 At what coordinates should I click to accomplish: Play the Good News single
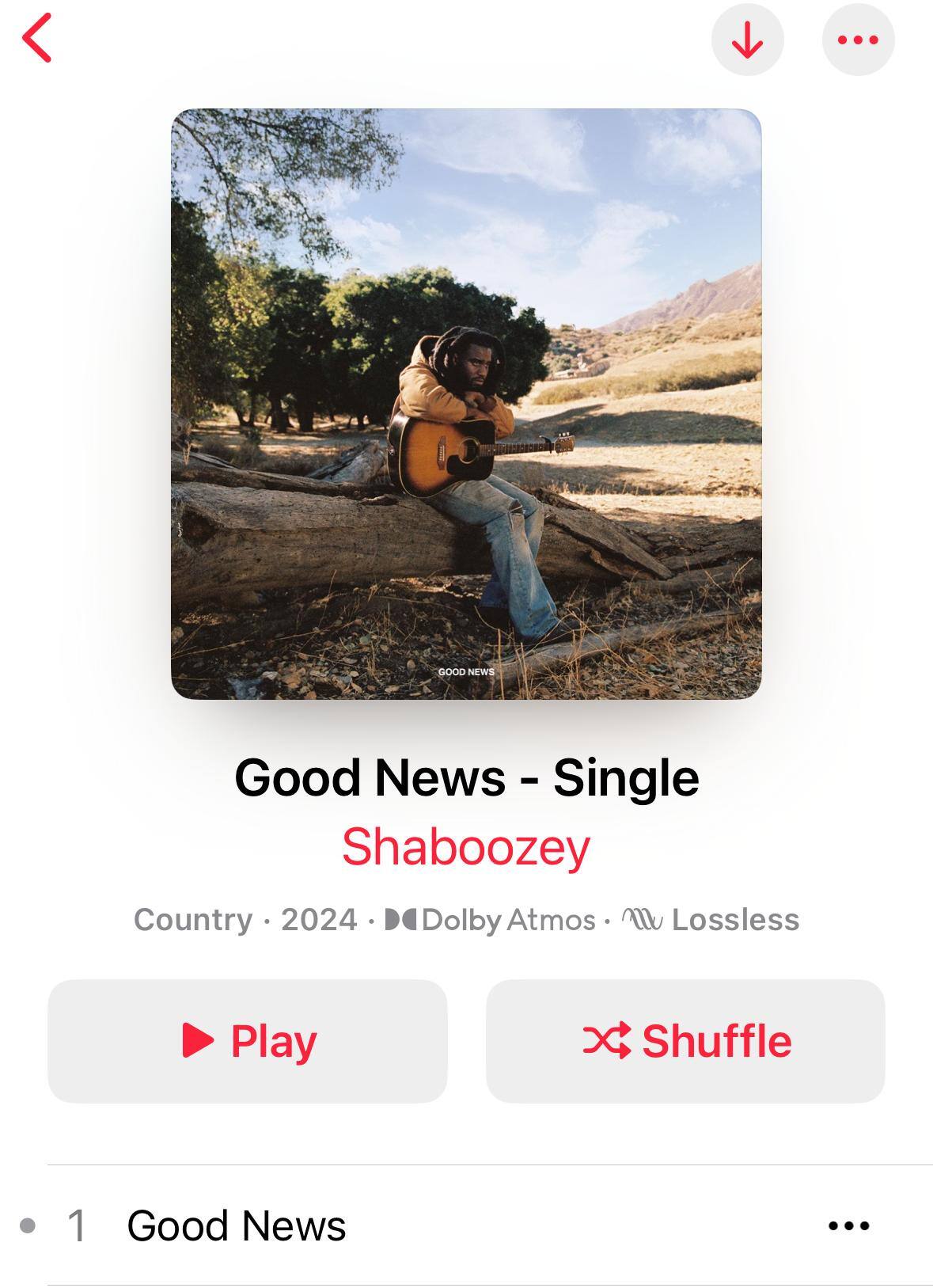(x=248, y=1040)
